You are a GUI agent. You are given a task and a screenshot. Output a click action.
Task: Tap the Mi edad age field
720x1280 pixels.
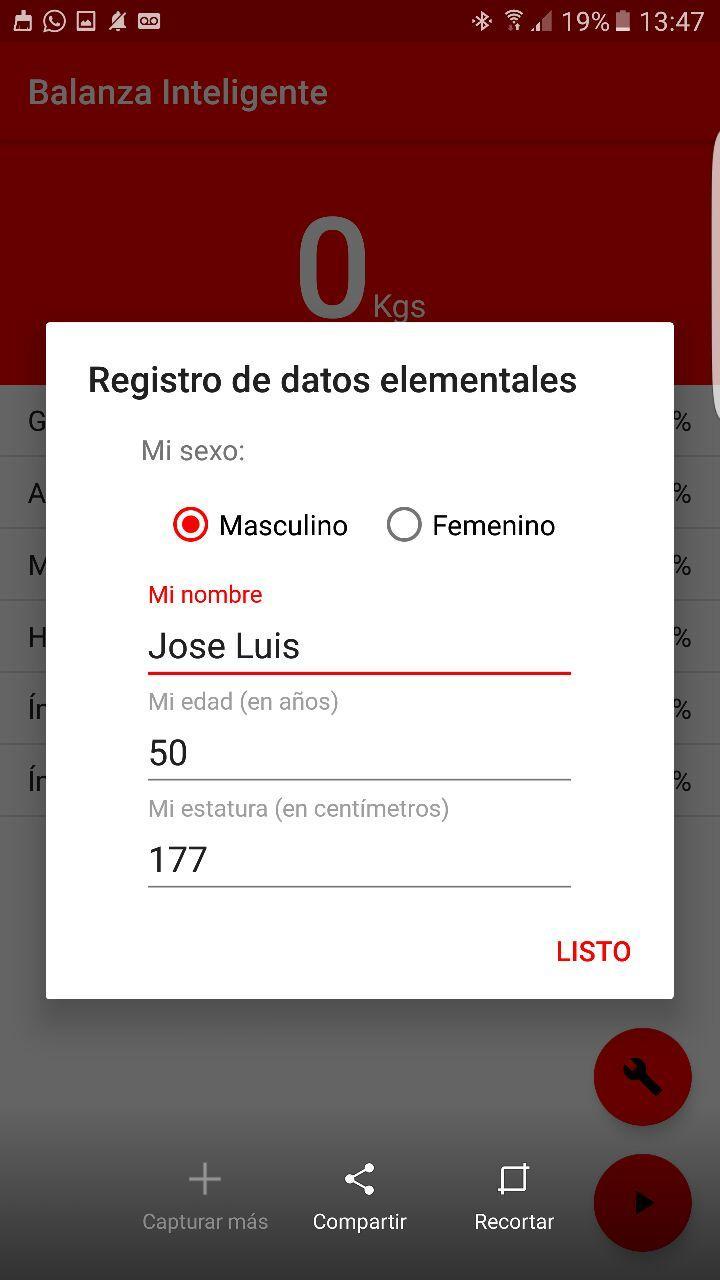358,753
